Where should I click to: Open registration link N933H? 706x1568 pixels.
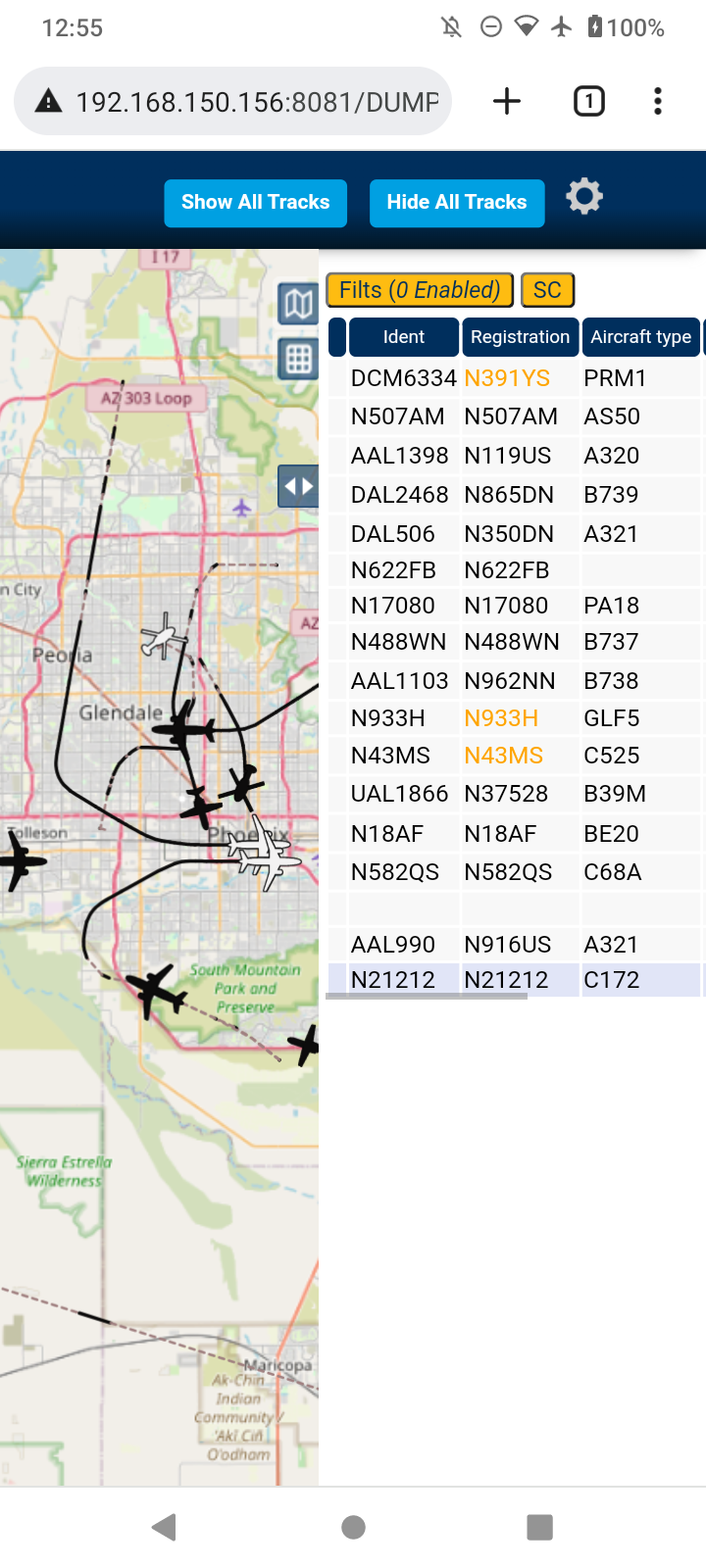(501, 718)
